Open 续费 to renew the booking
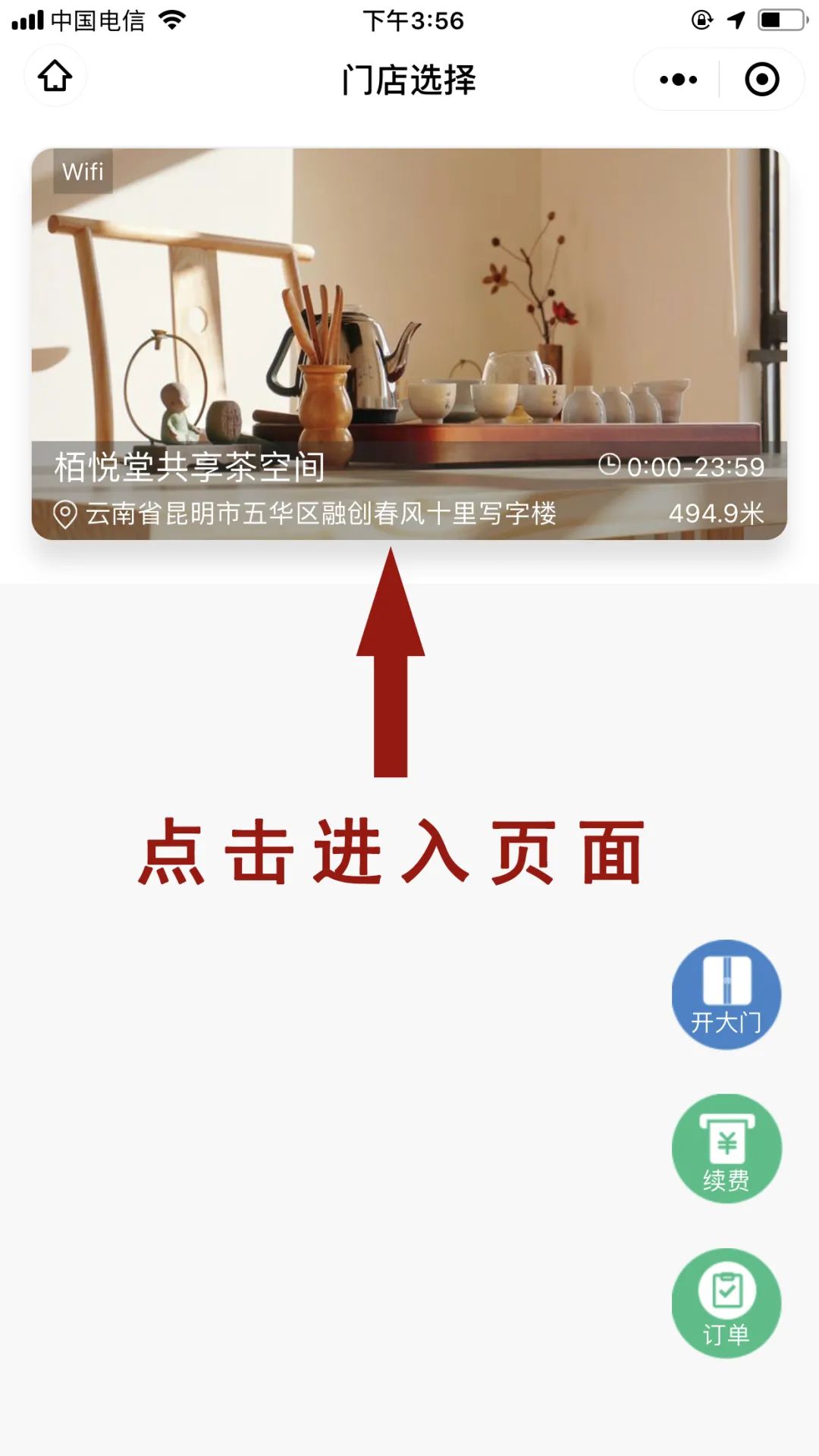Image resolution: width=819 pixels, height=1456 pixels. [726, 1148]
